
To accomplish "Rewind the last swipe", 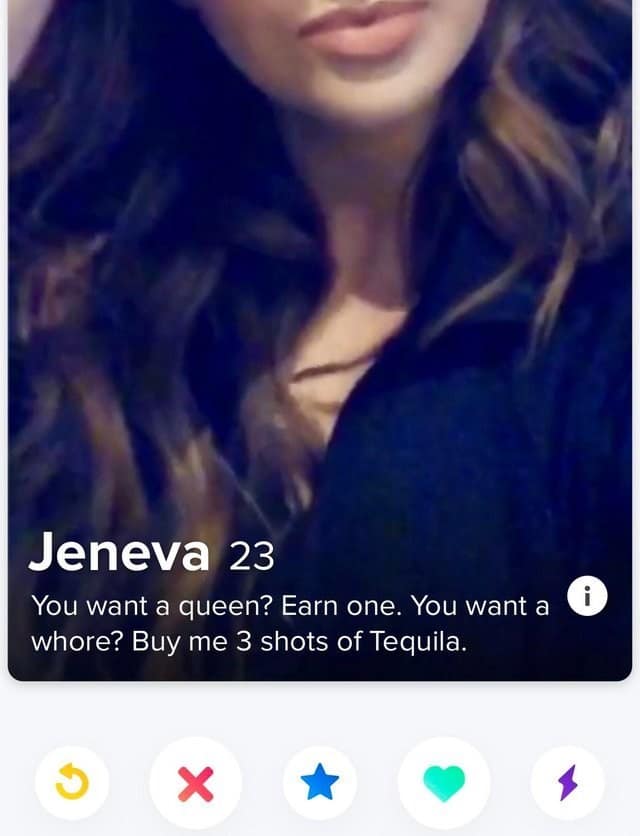I will click(71, 783).
